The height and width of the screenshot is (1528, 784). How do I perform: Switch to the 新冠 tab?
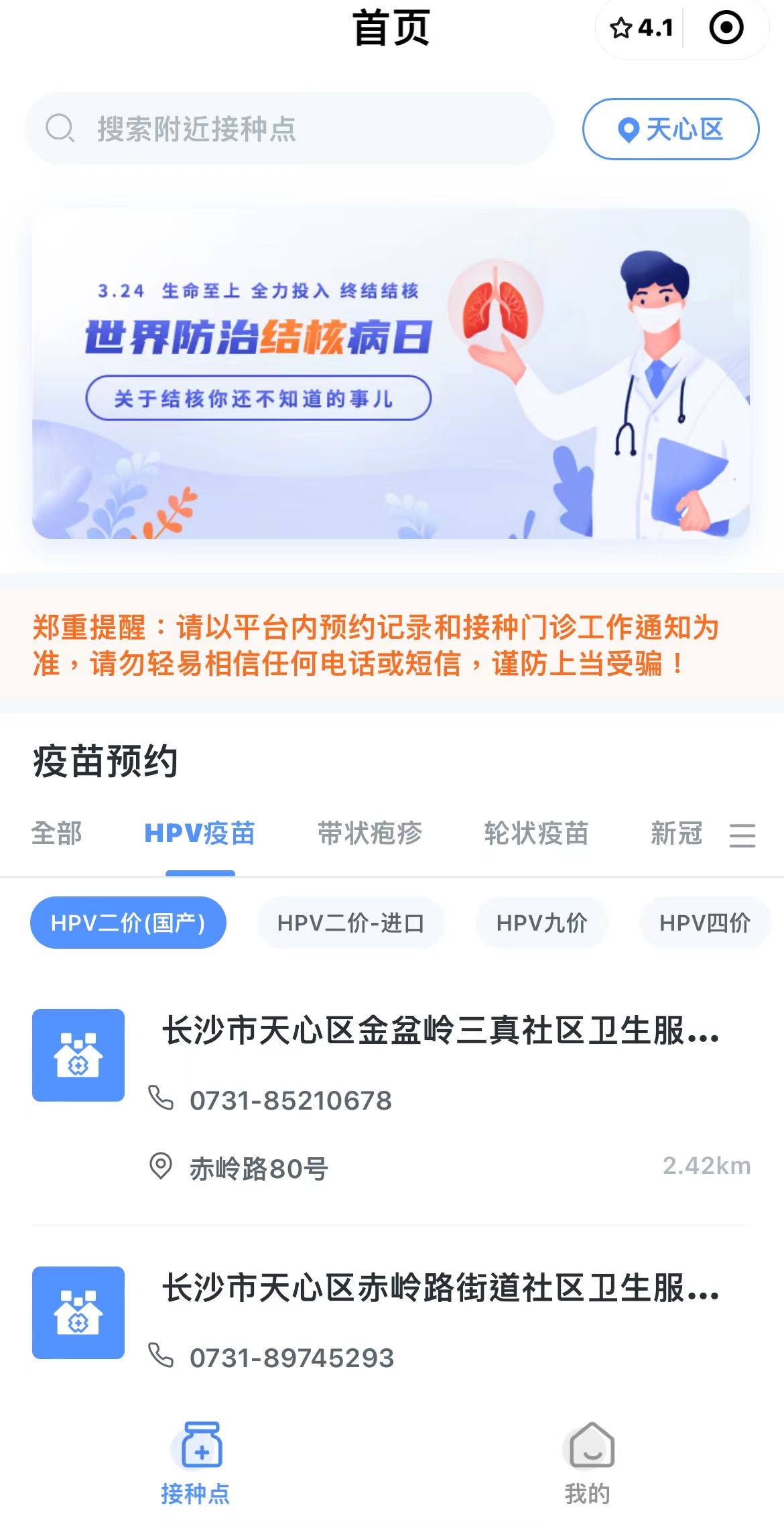[x=677, y=833]
